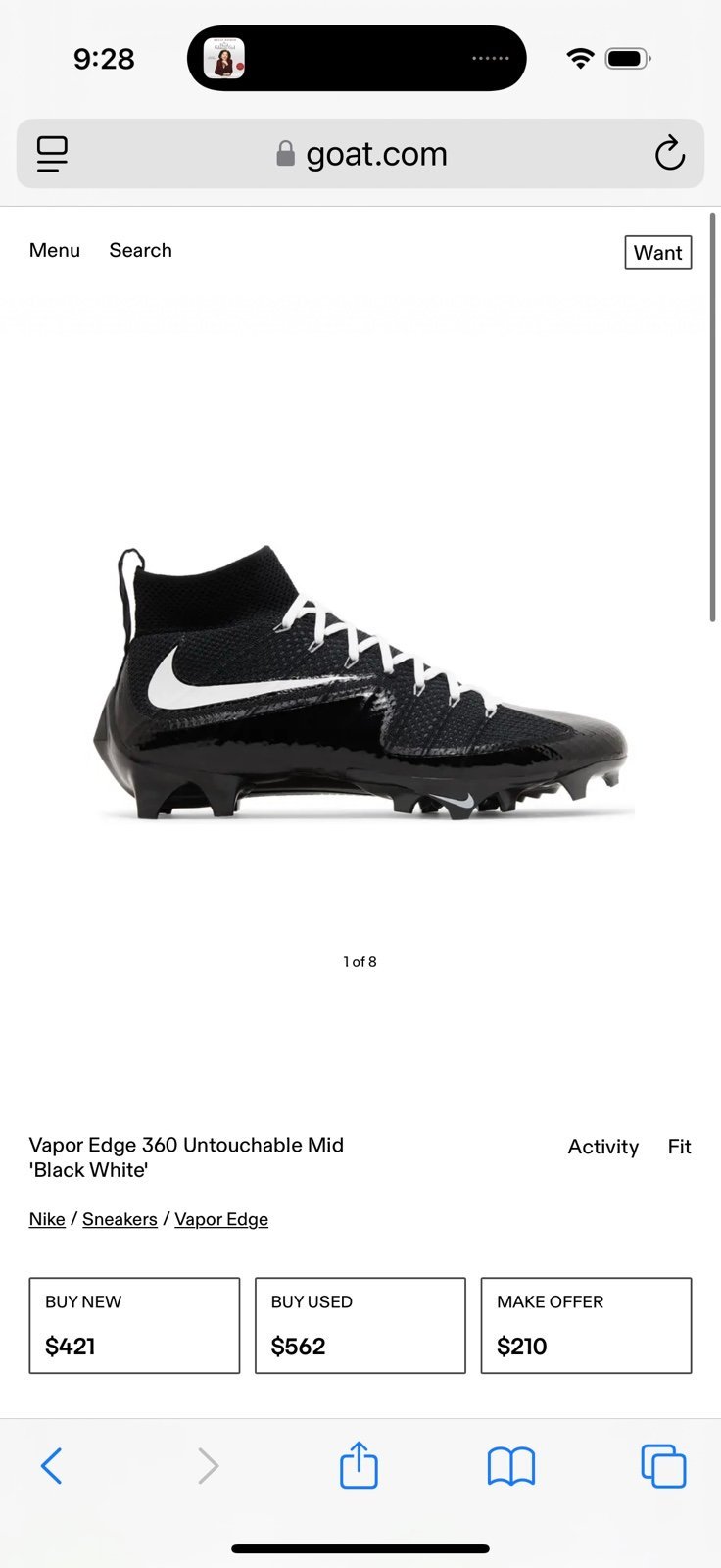721x1568 pixels.
Task: Check the Fit information
Action: point(679,1147)
